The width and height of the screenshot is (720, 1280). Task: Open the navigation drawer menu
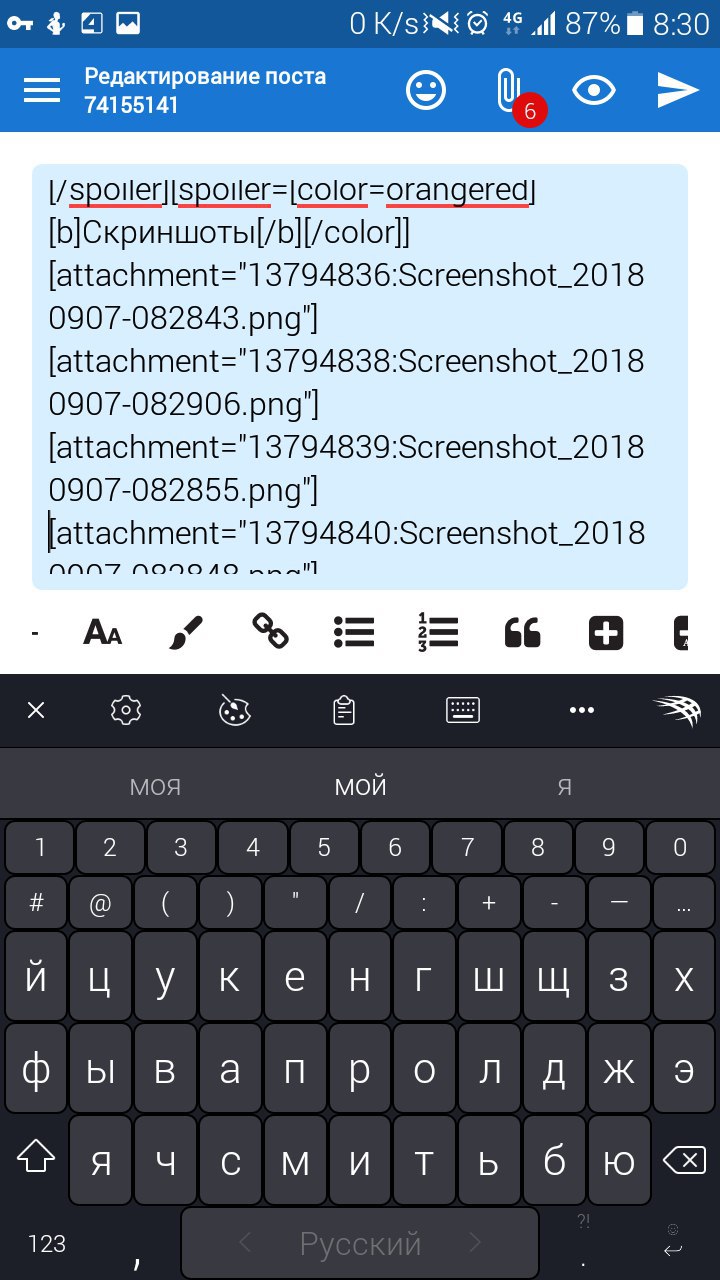pos(42,90)
